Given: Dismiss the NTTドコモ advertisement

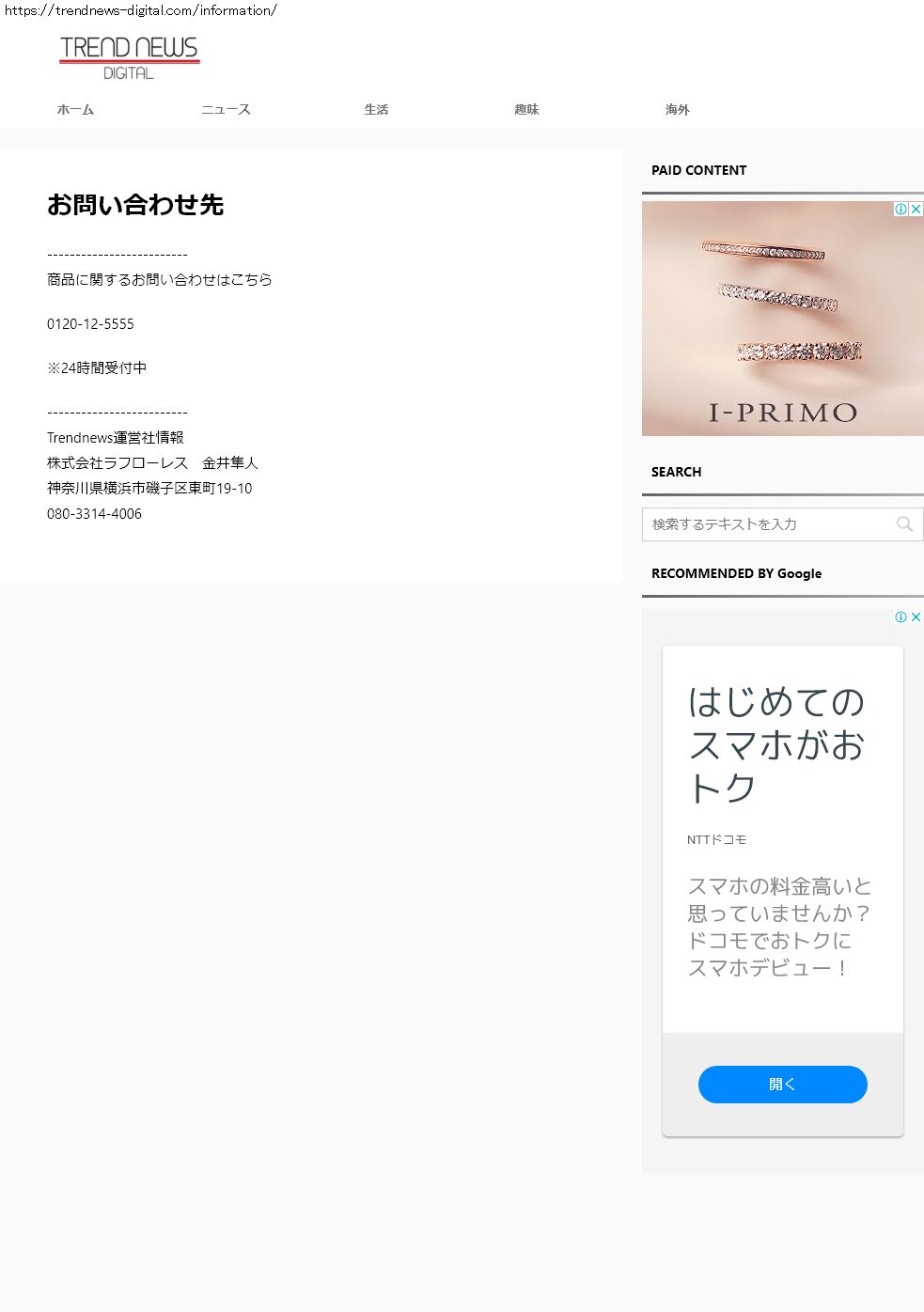Looking at the screenshot, I should pos(916,617).
